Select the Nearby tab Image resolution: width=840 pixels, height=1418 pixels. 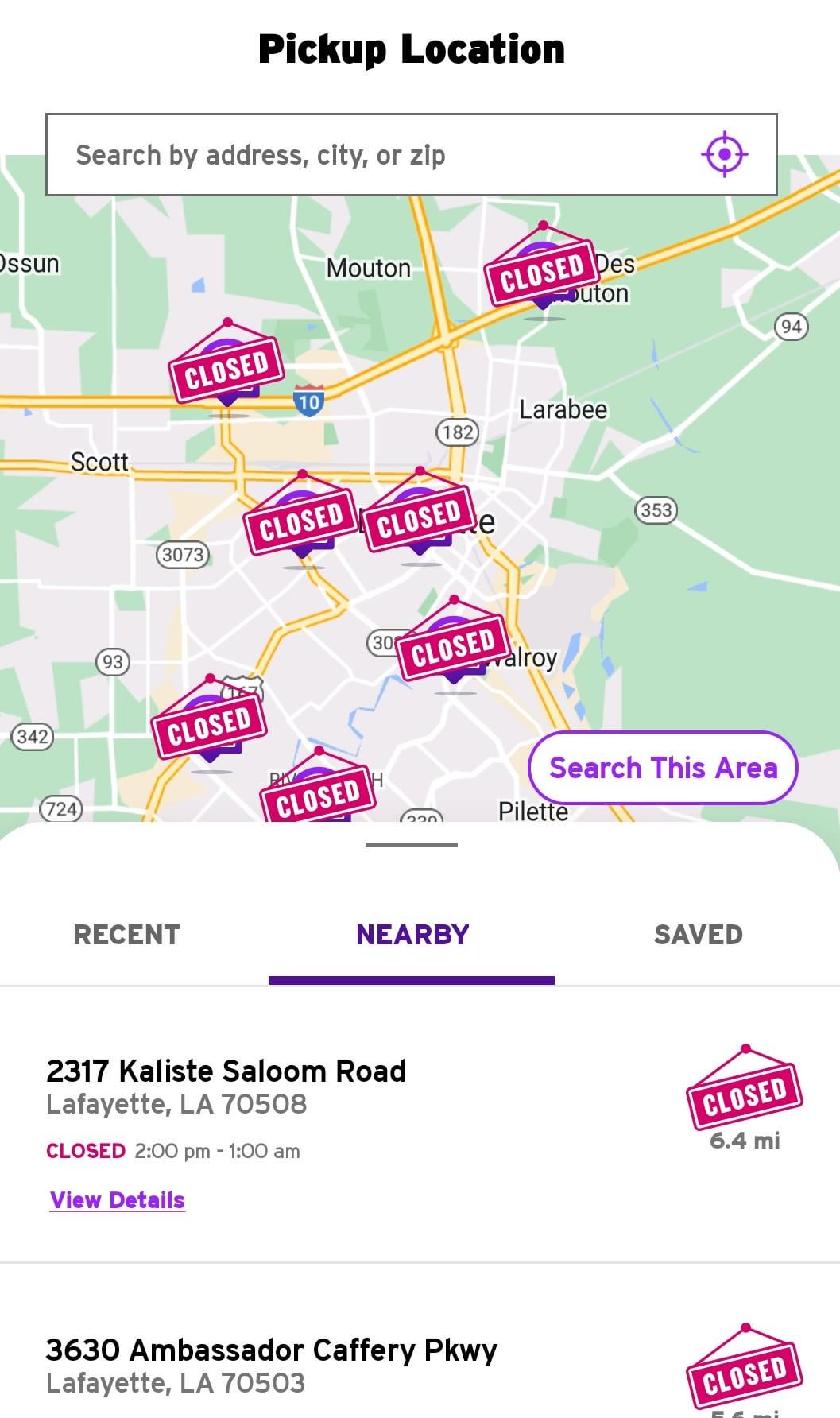[x=412, y=935]
